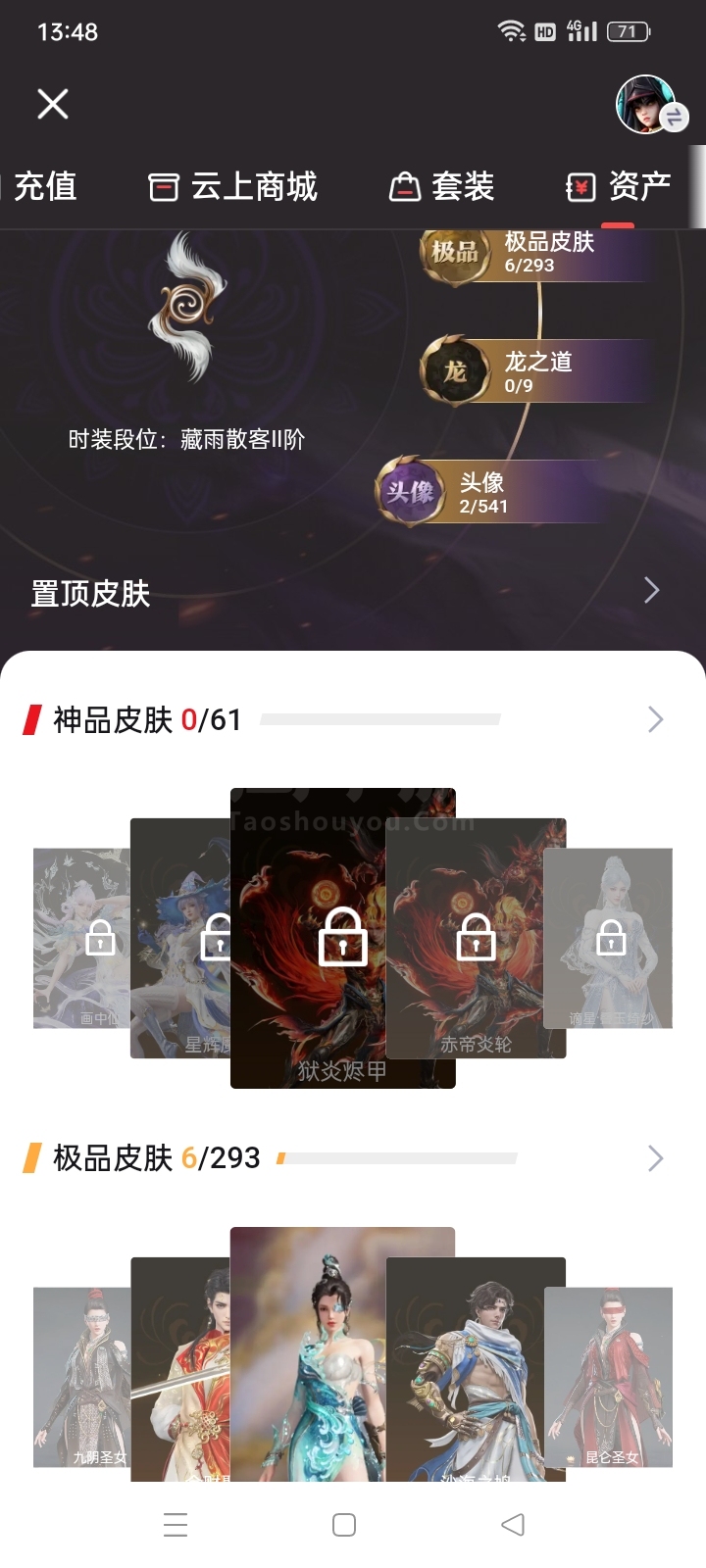Viewport: 706px width, 1568px height.
Task: Expand the 极品皮肤 6/293 section arrow
Action: pos(655,1158)
